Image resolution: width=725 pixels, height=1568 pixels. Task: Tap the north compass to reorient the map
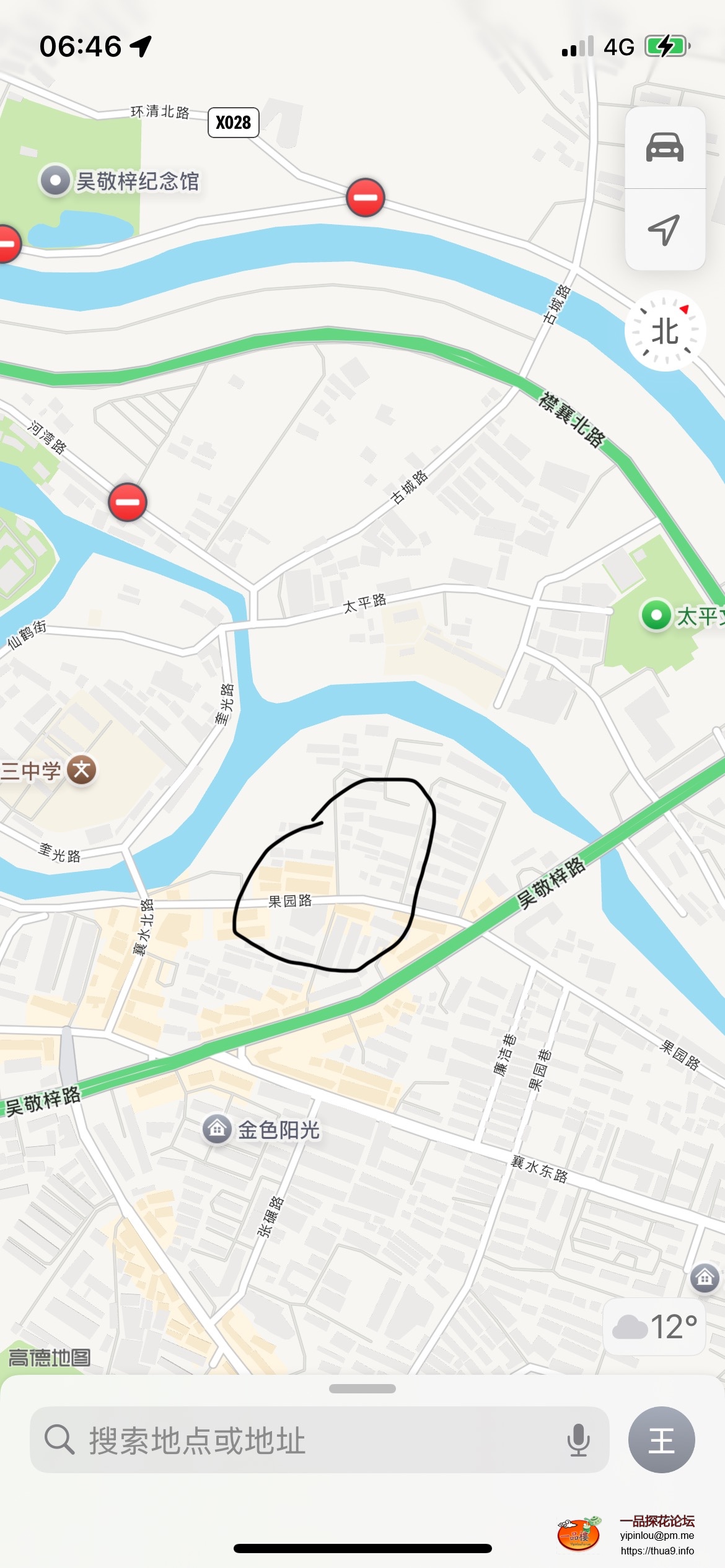665,331
